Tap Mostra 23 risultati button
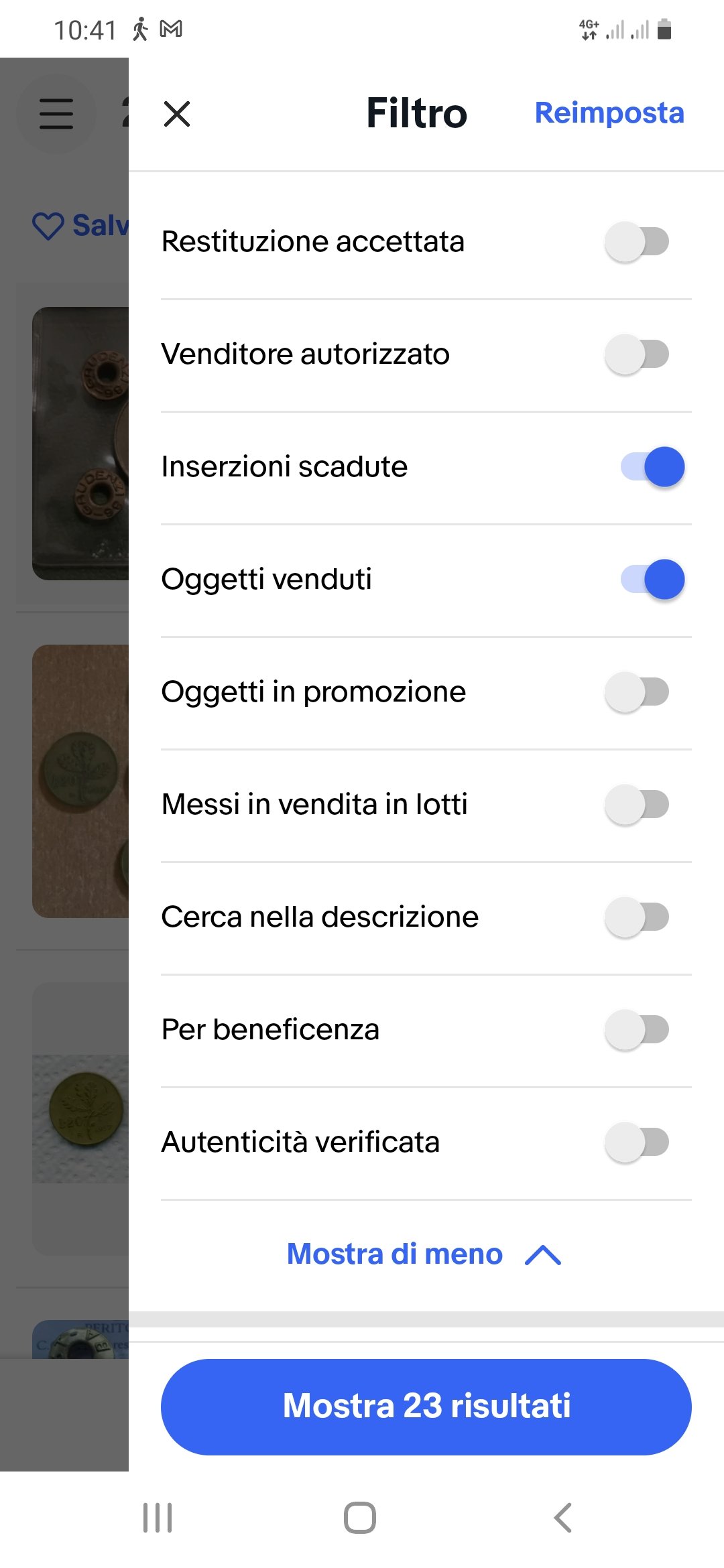The height and width of the screenshot is (1568, 724). point(426,1407)
